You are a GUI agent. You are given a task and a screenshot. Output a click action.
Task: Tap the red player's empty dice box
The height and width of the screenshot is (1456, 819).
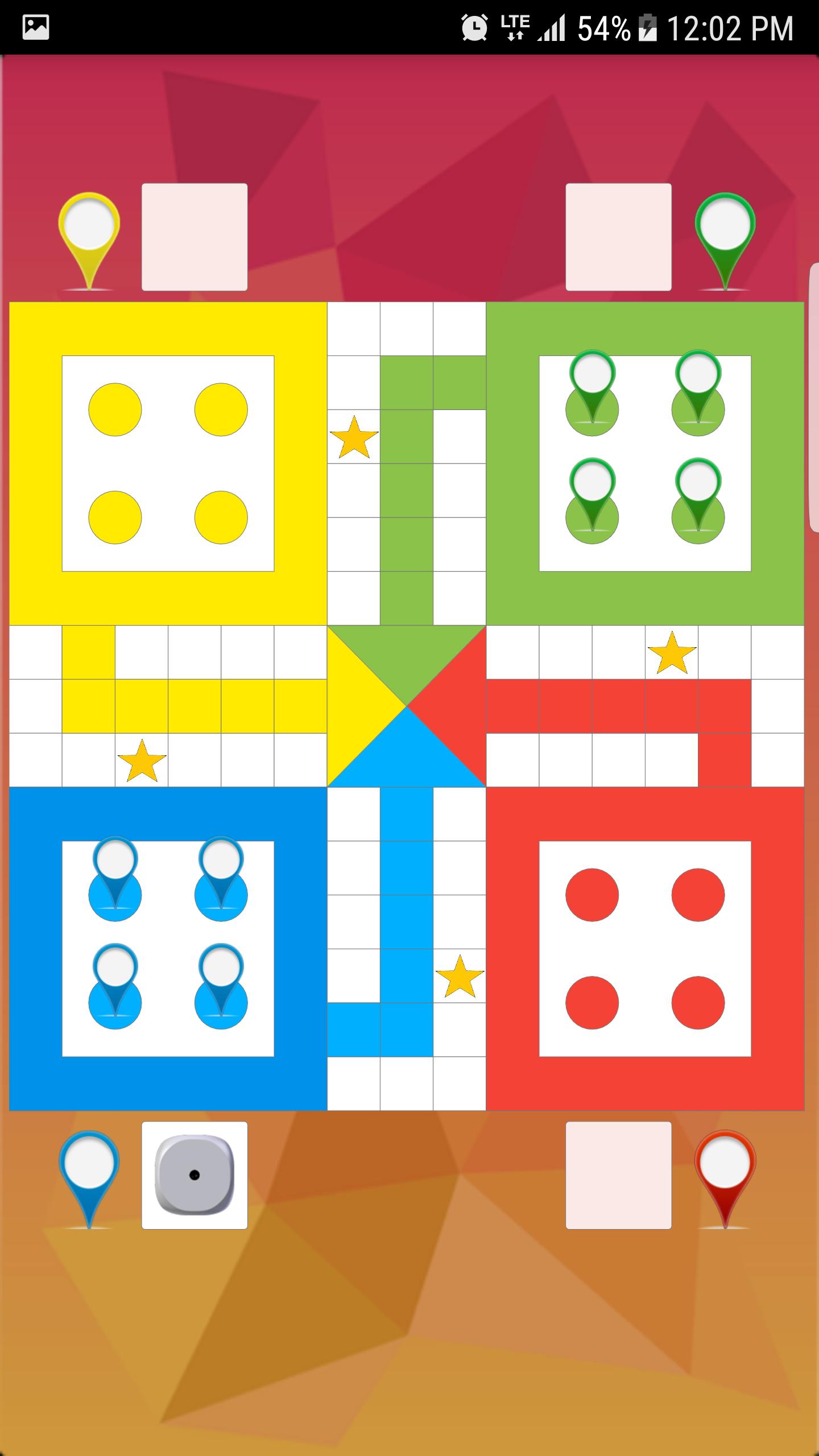pyautogui.click(x=618, y=1175)
